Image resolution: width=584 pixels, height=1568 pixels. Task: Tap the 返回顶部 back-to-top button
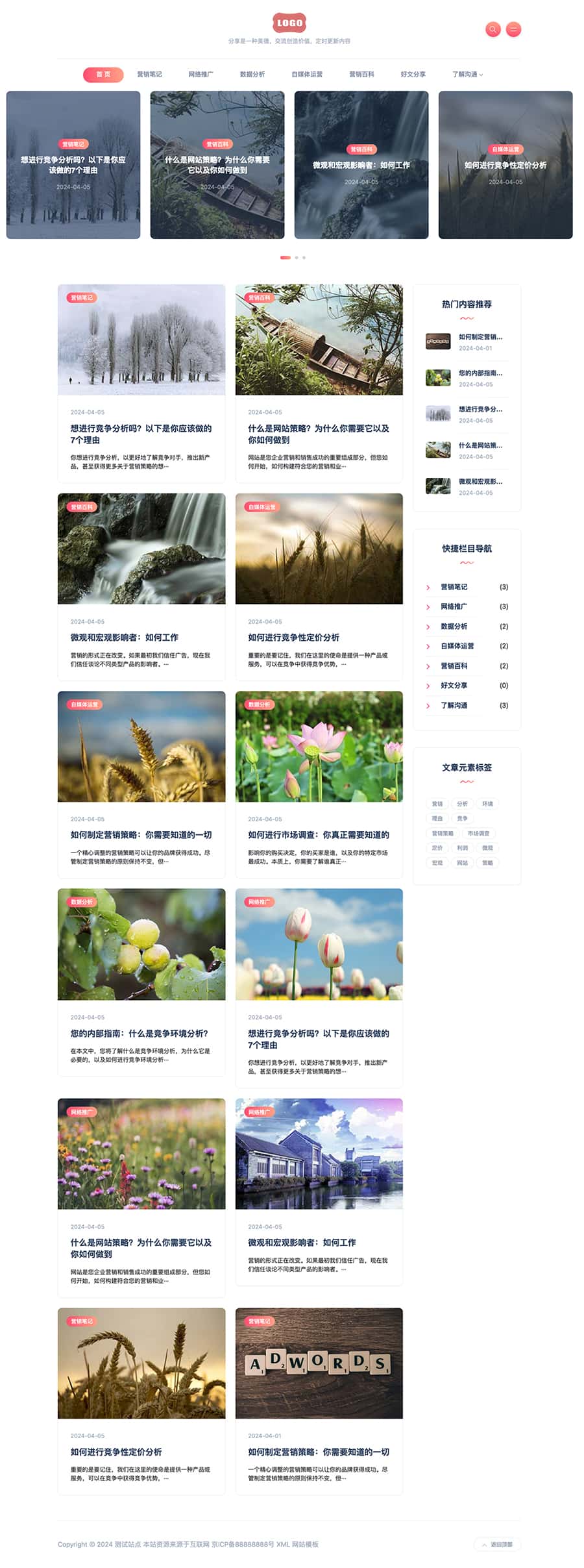click(497, 1545)
